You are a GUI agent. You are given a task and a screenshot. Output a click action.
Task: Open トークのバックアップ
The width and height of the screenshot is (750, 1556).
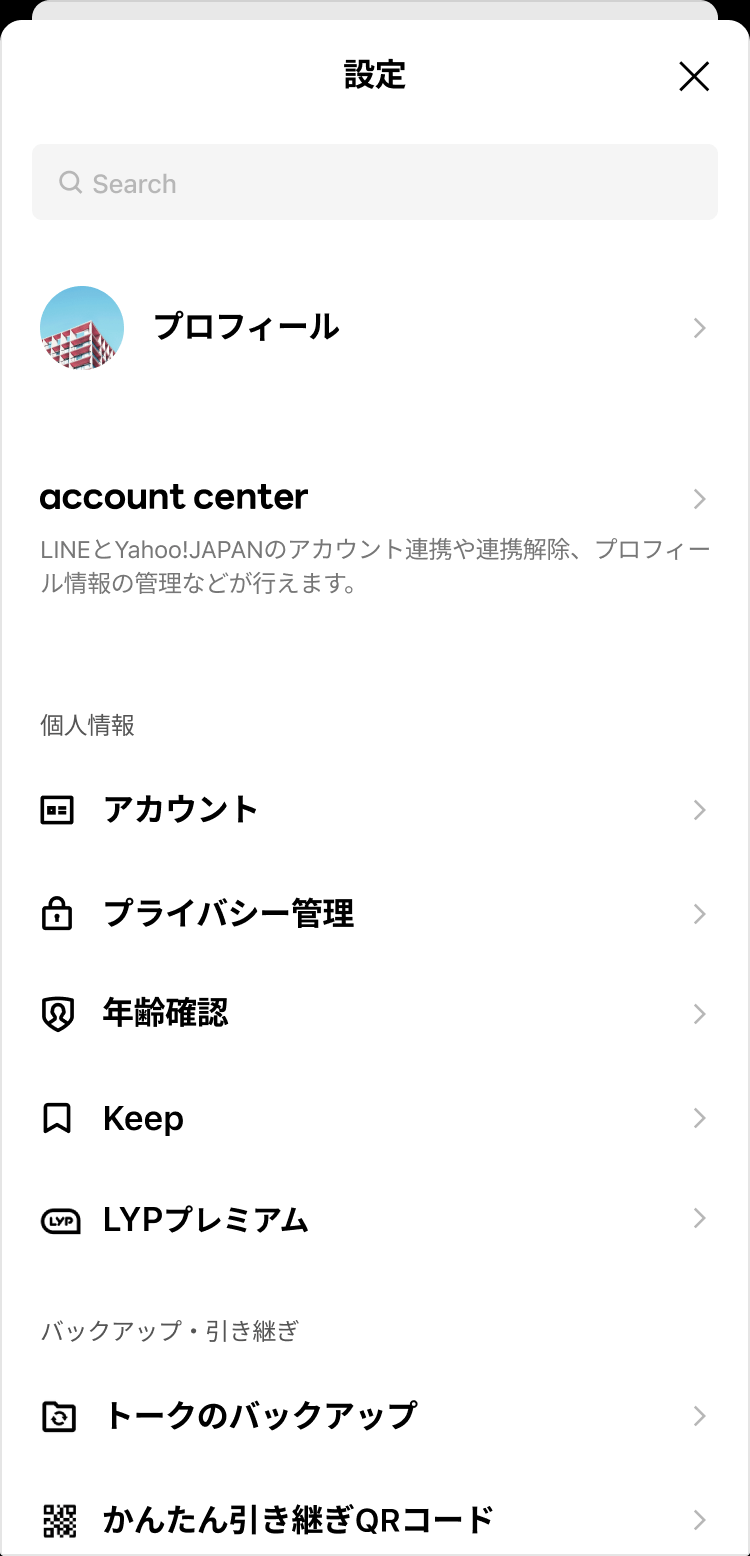click(374, 1416)
